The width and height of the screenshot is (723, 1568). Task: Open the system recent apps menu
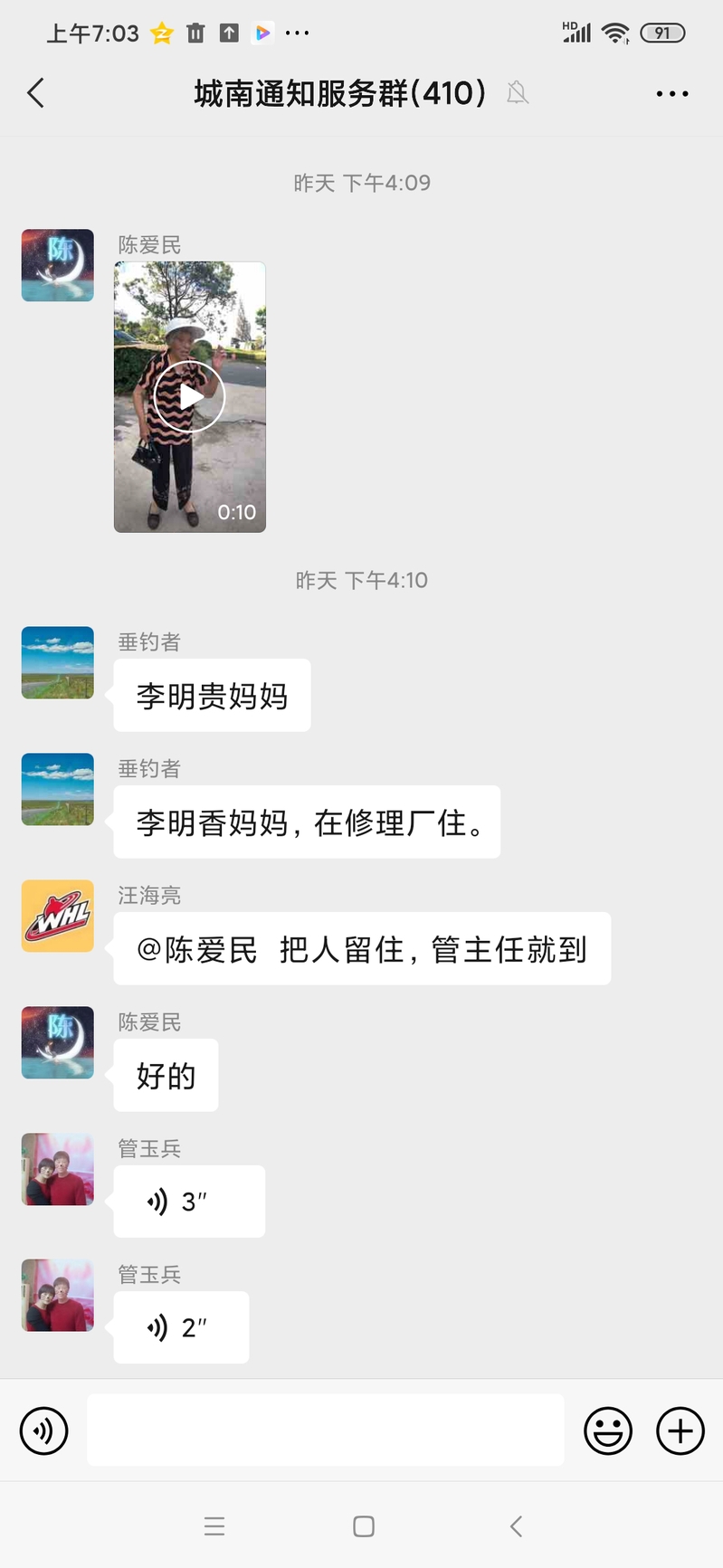tap(214, 1526)
